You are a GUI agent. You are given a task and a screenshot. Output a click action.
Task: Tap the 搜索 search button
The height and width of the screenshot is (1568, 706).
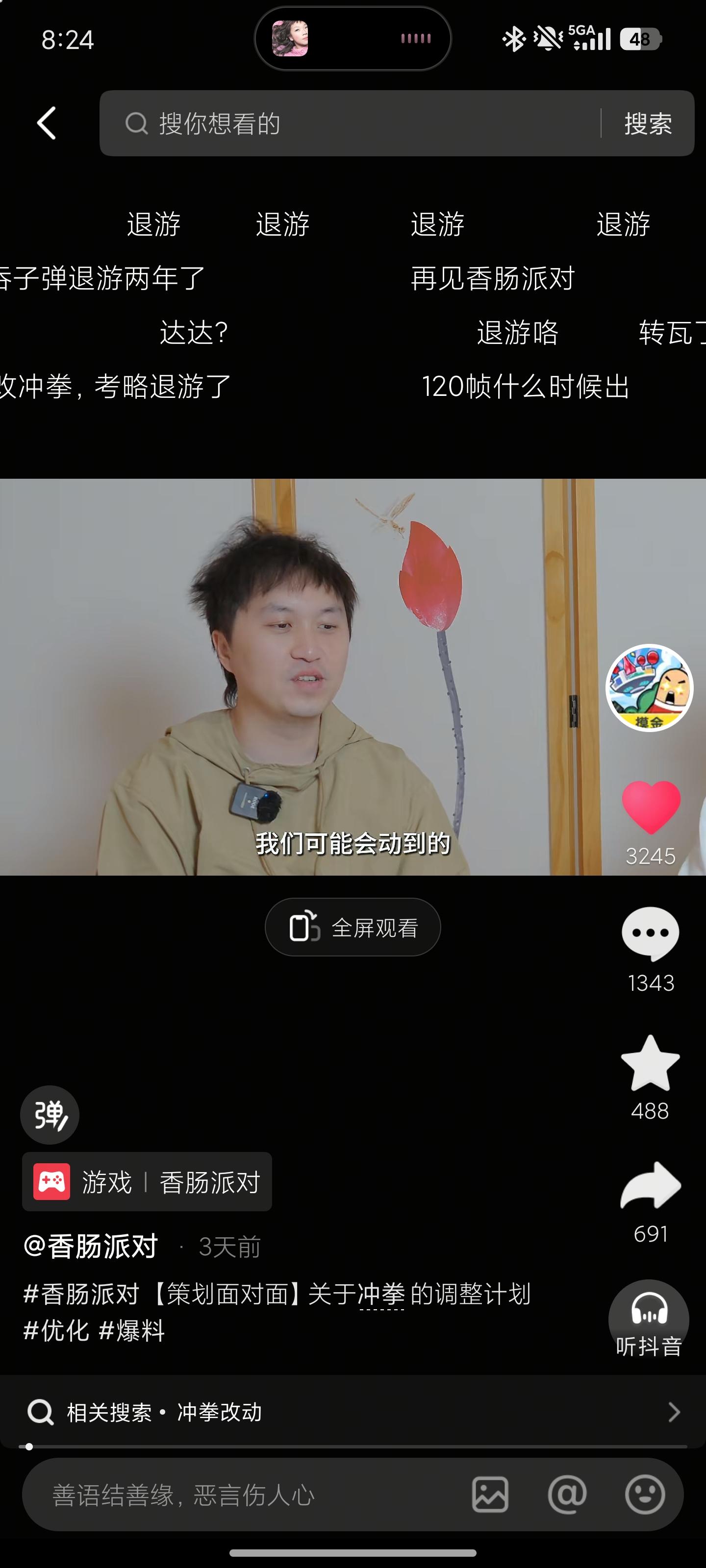point(648,123)
